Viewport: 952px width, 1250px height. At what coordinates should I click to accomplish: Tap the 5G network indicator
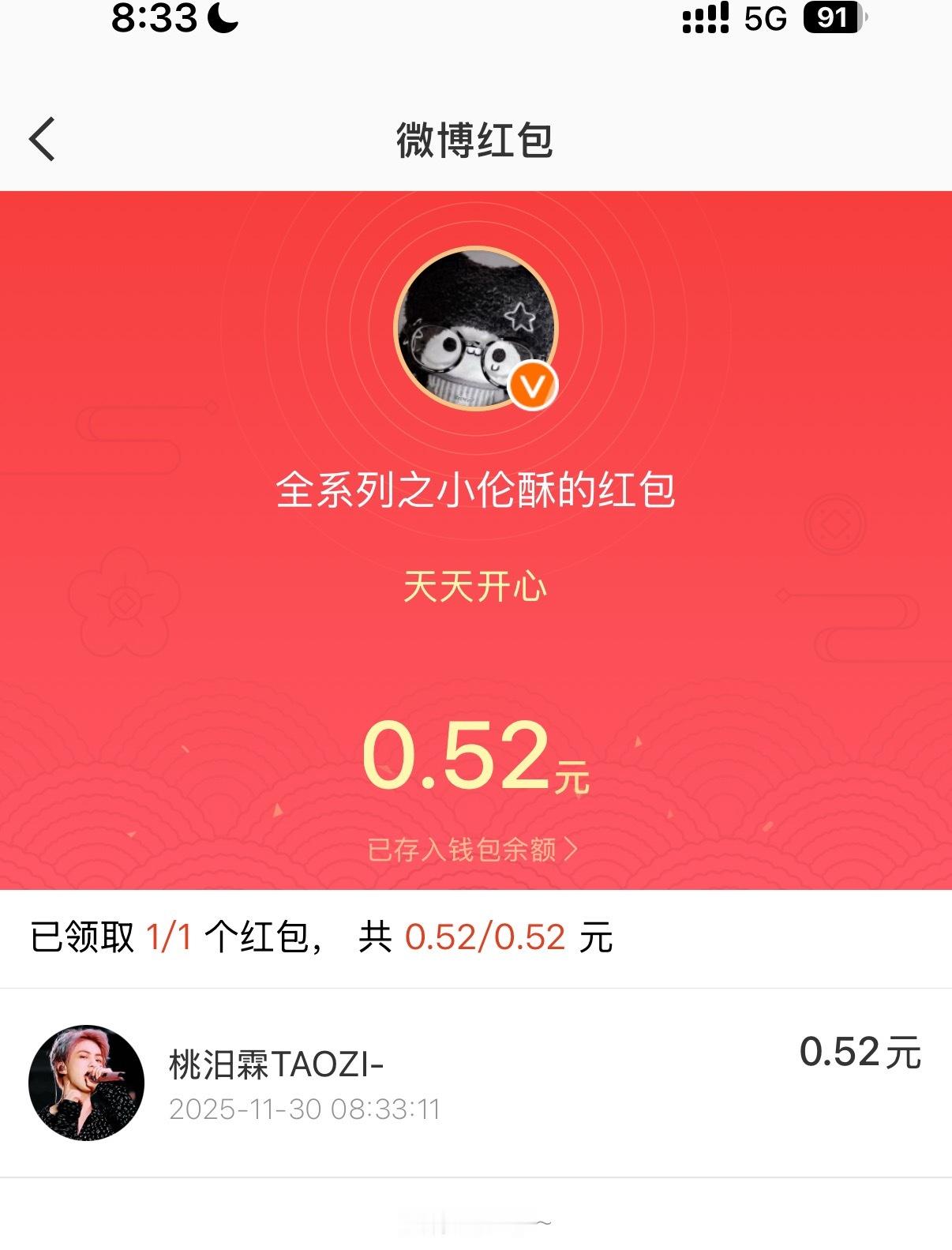coord(763,21)
